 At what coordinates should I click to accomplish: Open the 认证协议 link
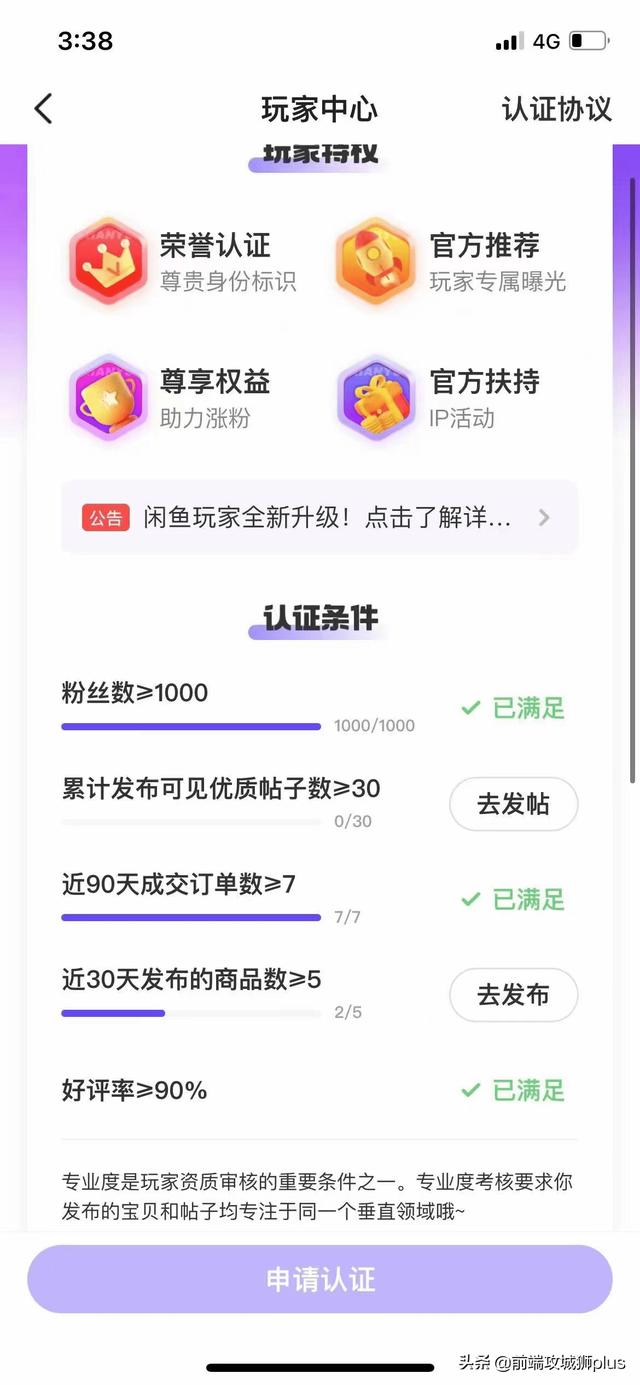[x=556, y=108]
